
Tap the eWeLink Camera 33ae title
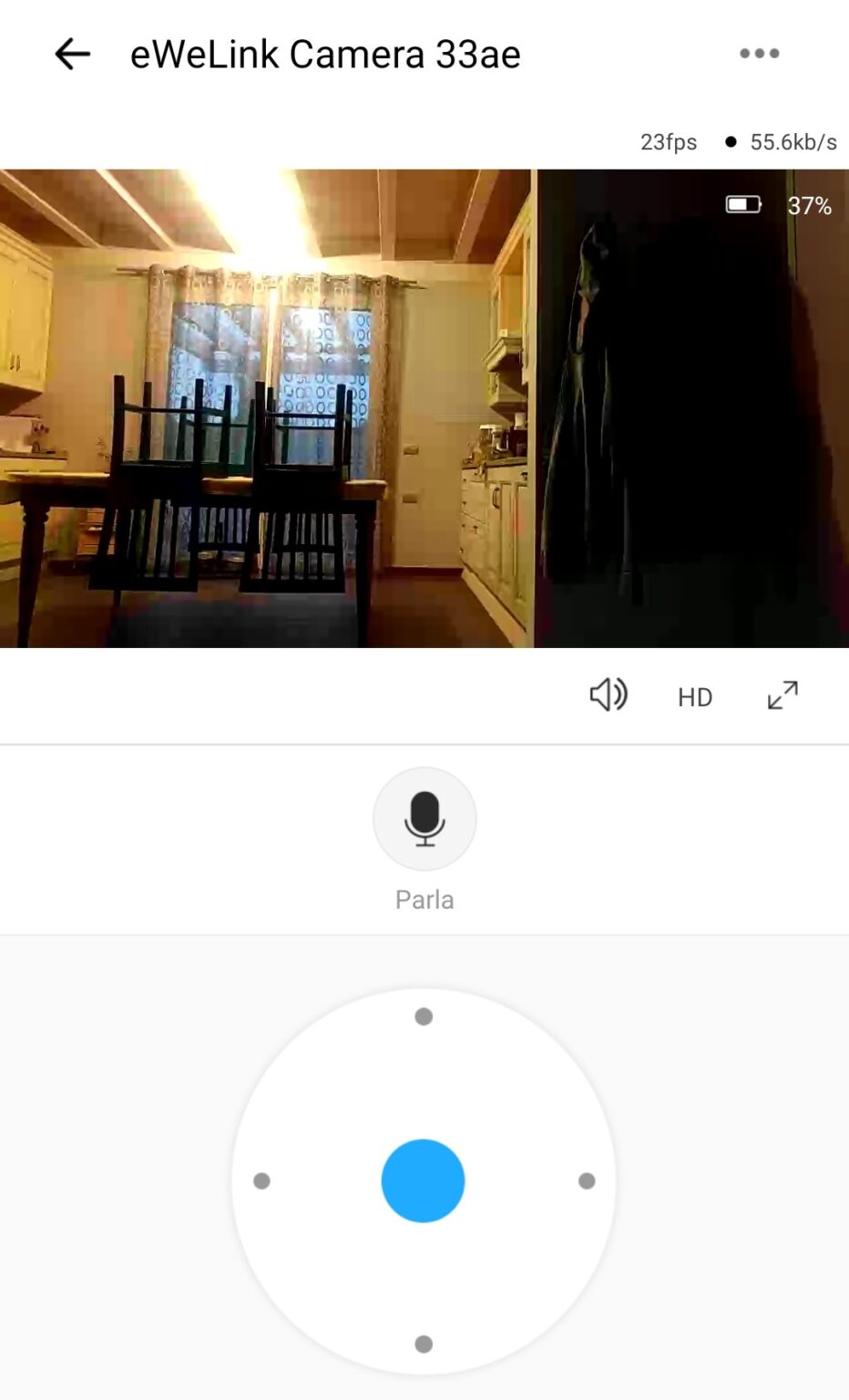(x=324, y=54)
